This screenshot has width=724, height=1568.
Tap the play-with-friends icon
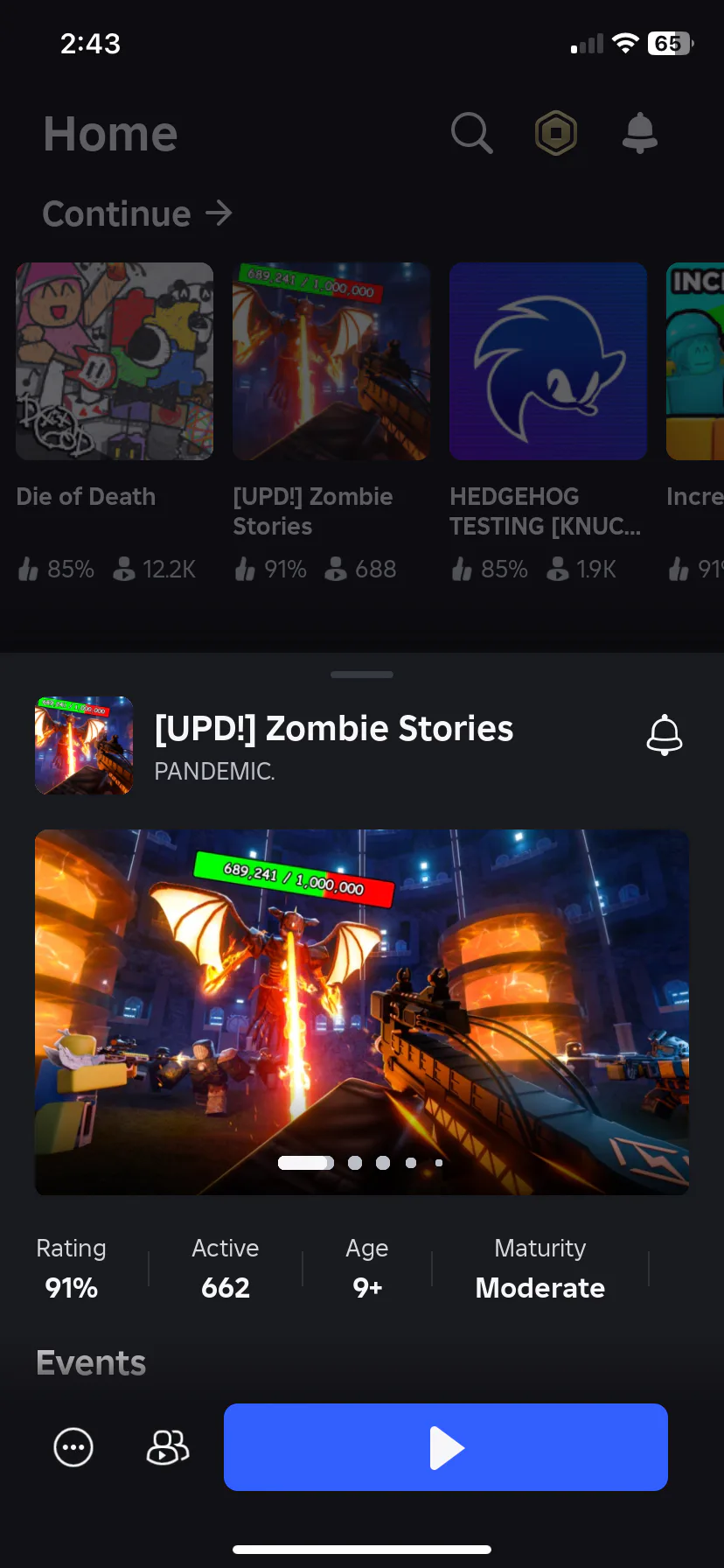point(168,1447)
